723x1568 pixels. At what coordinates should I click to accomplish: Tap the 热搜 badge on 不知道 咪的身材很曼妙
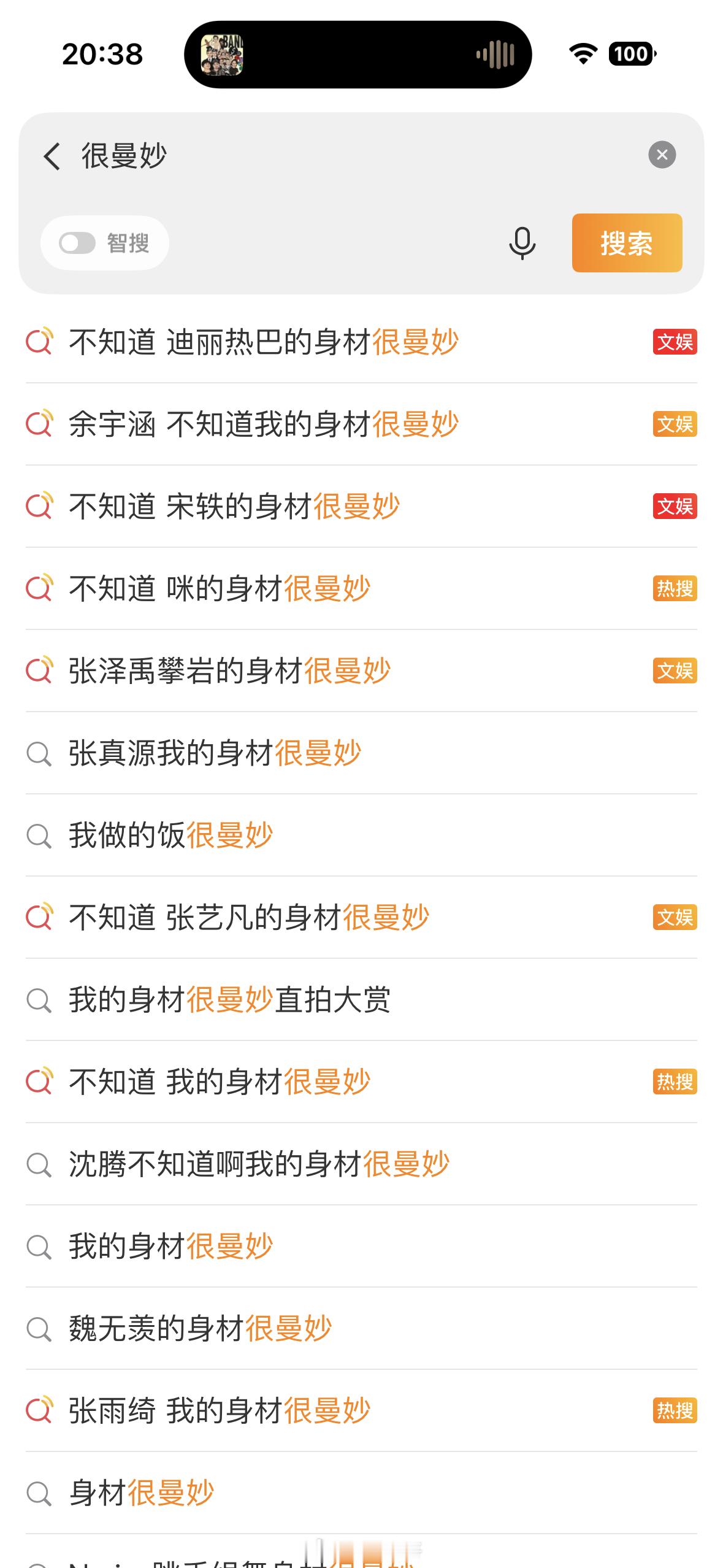coord(673,589)
